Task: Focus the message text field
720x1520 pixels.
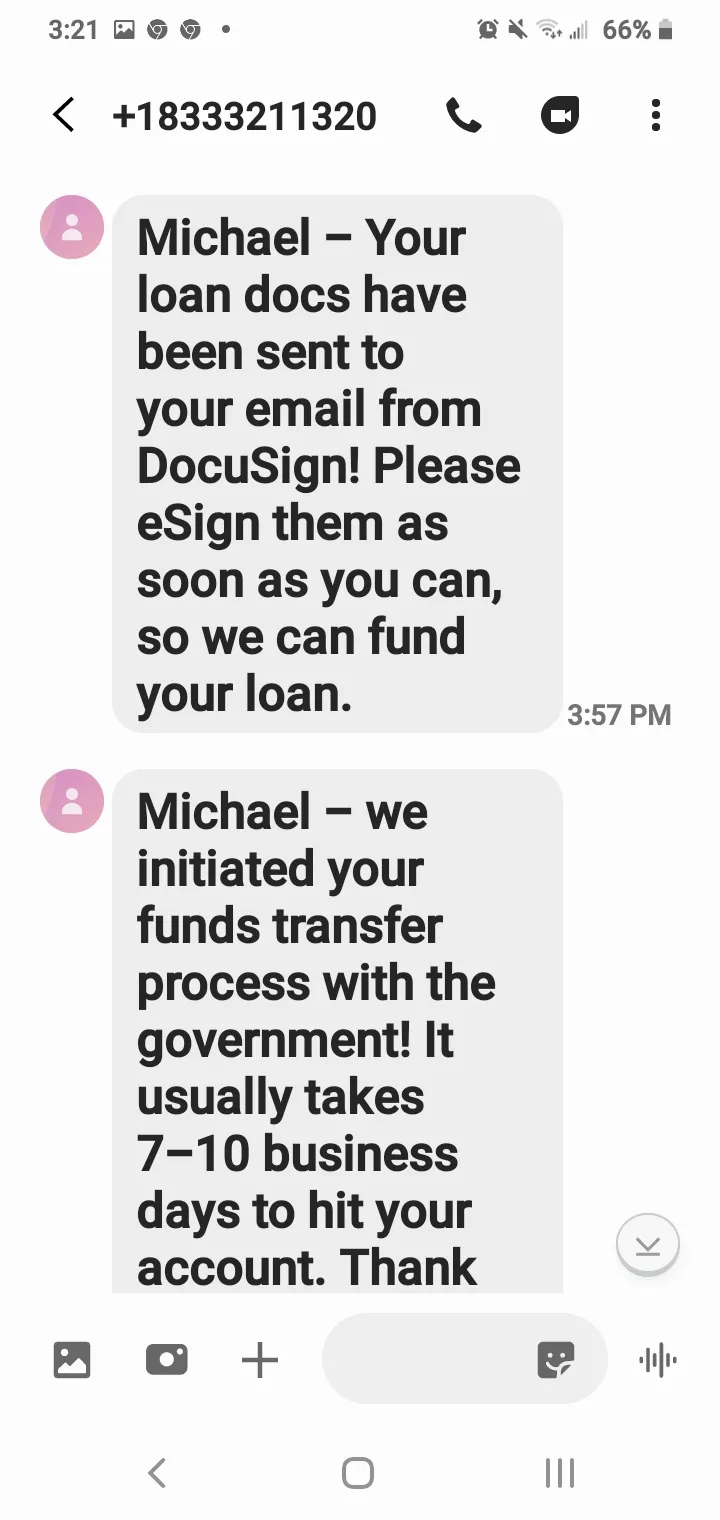Action: (425, 1359)
